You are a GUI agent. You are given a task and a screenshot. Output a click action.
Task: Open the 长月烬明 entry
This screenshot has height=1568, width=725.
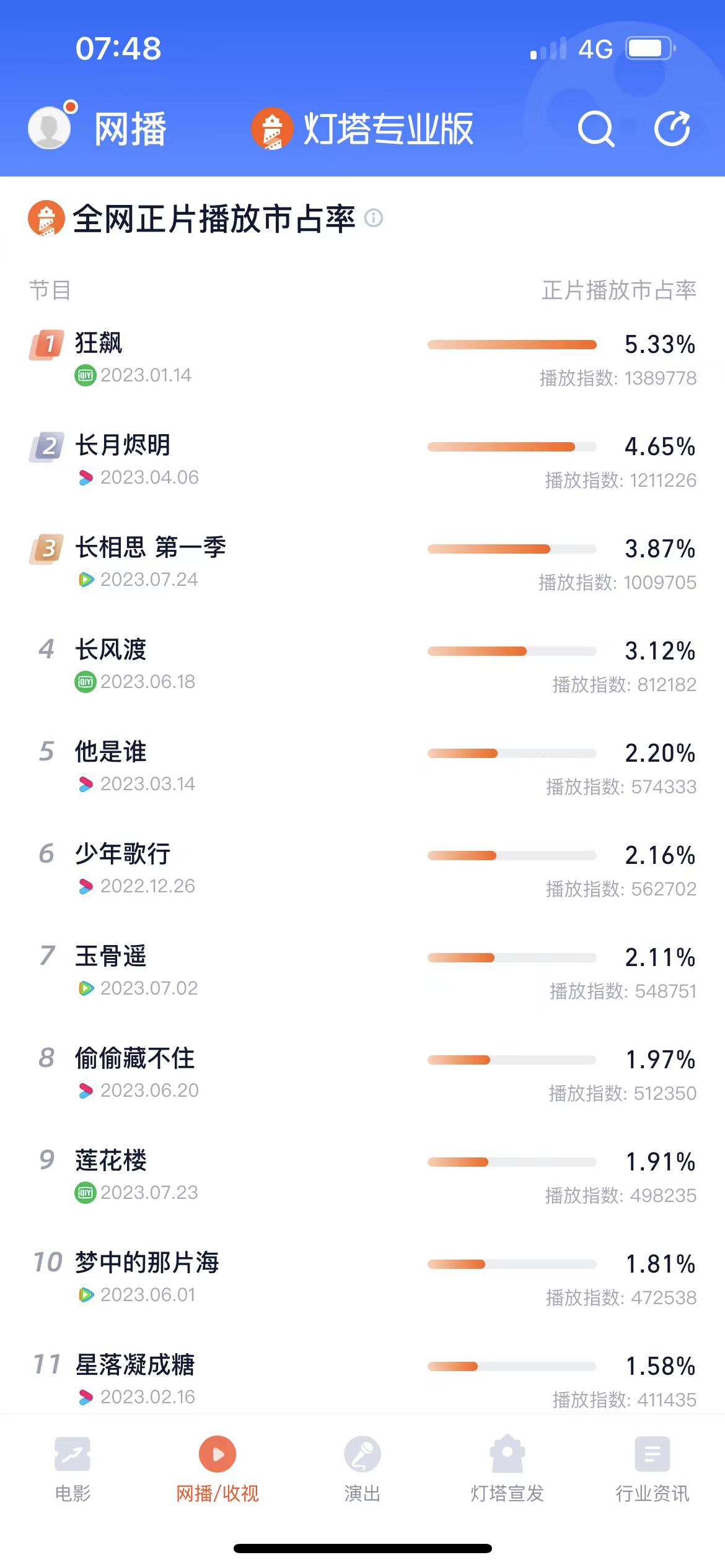pos(362,461)
